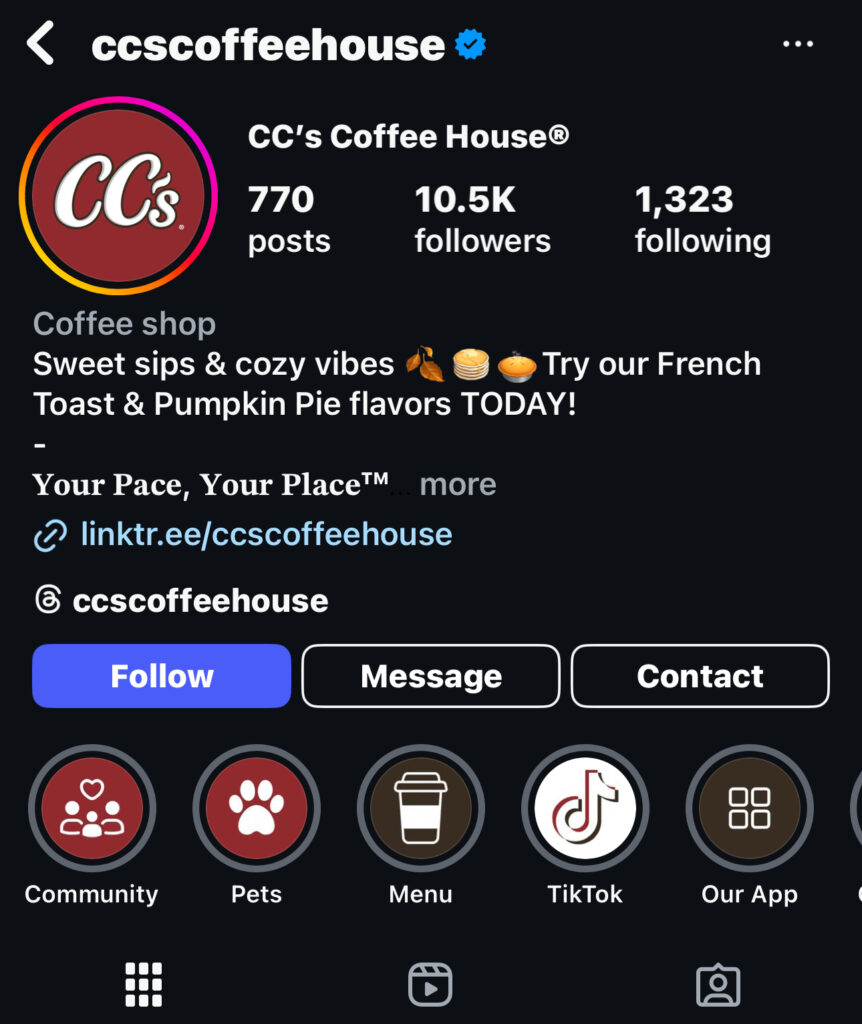This screenshot has height=1024, width=862.
Task: Open the Our App highlight
Action: coord(749,809)
